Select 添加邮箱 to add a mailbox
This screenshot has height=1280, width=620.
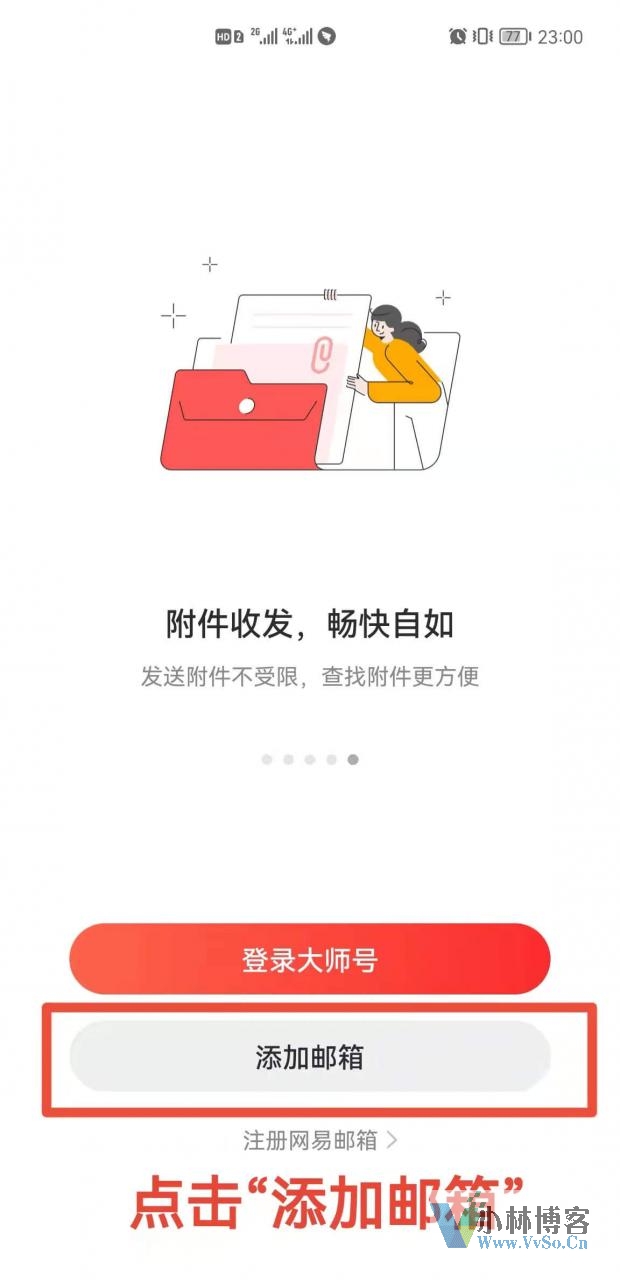309,1057
